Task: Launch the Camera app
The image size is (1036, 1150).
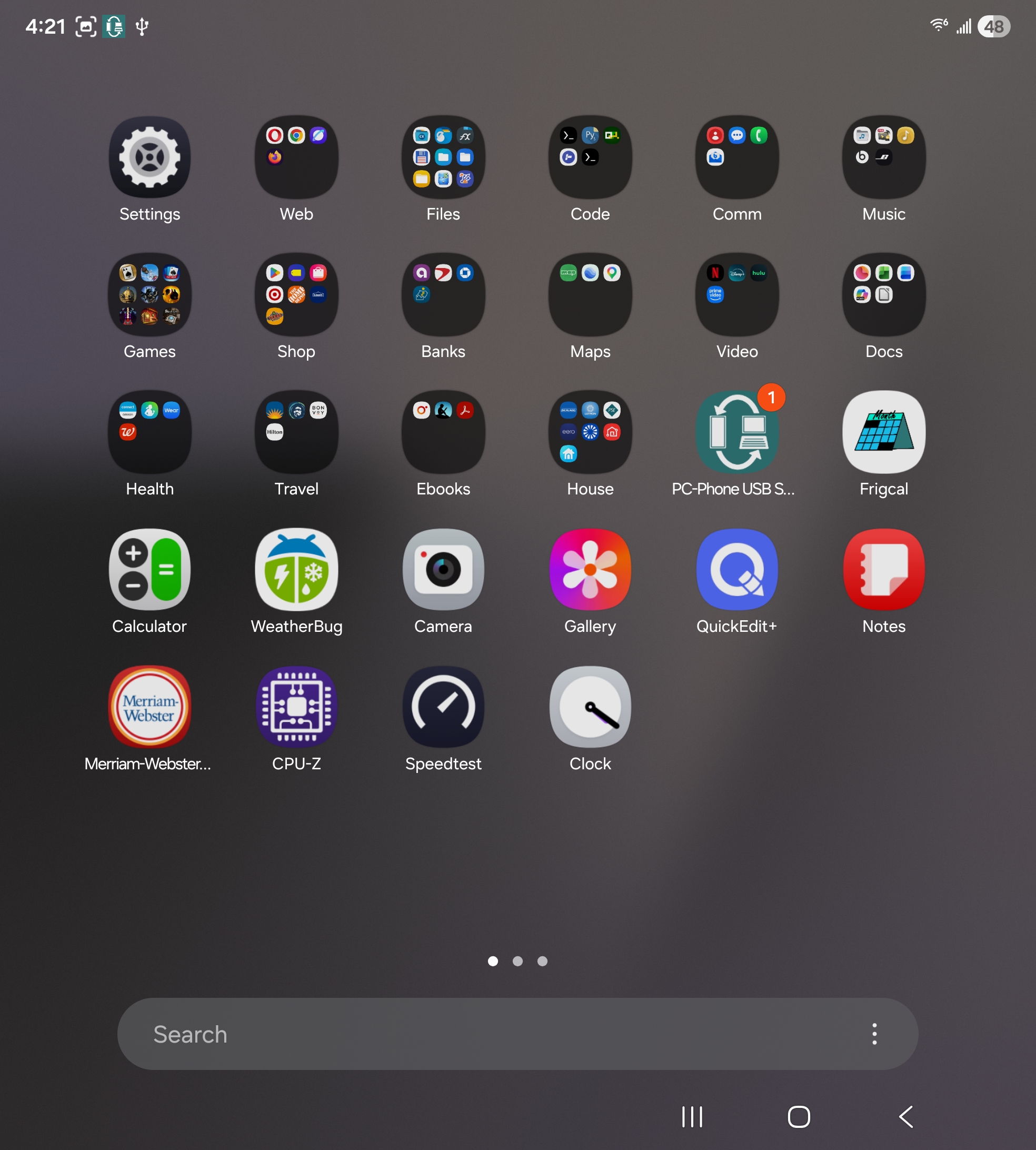Action: coord(443,569)
